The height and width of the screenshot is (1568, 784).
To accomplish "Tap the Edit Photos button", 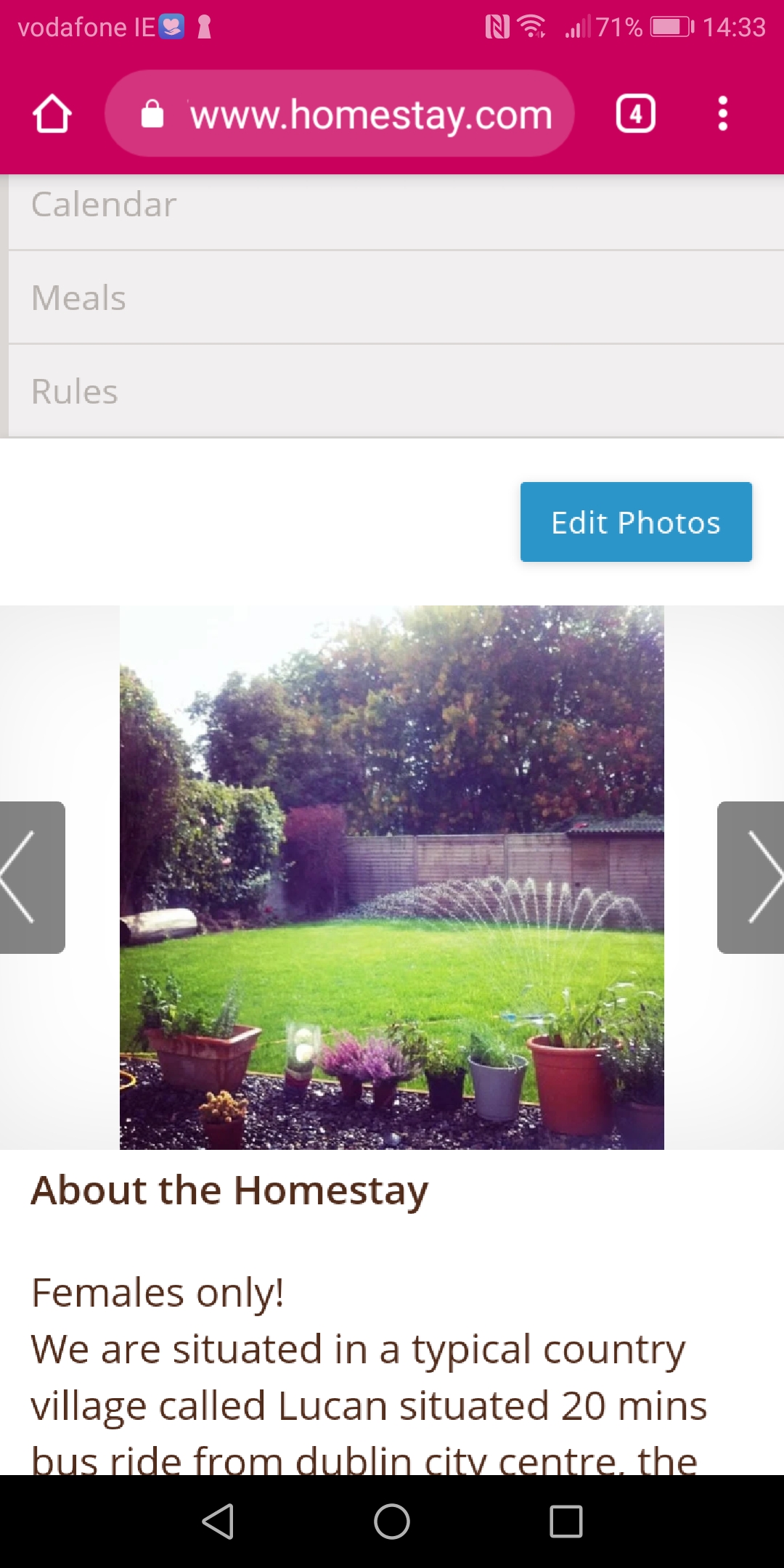I will pyautogui.click(x=636, y=522).
